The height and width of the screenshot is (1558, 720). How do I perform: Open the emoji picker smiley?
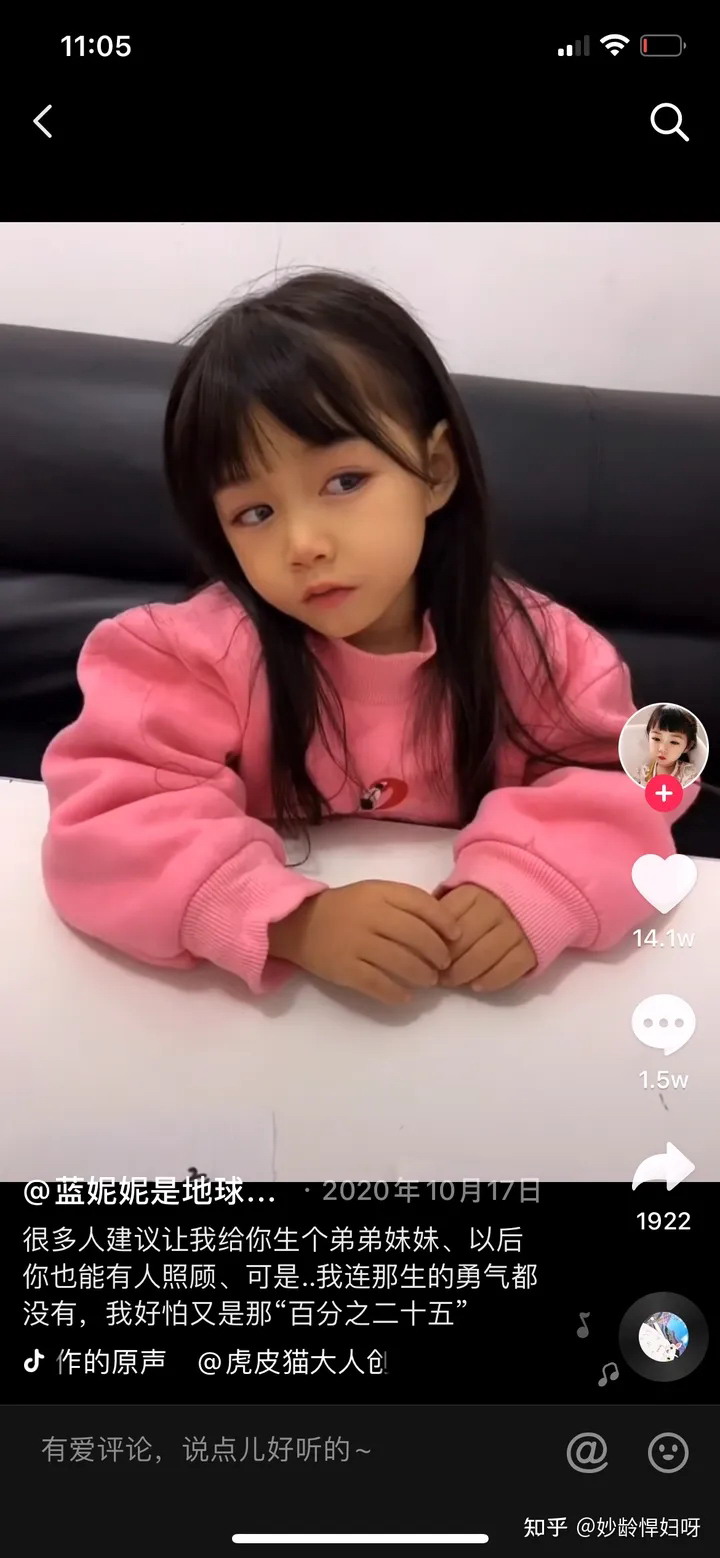point(668,1452)
